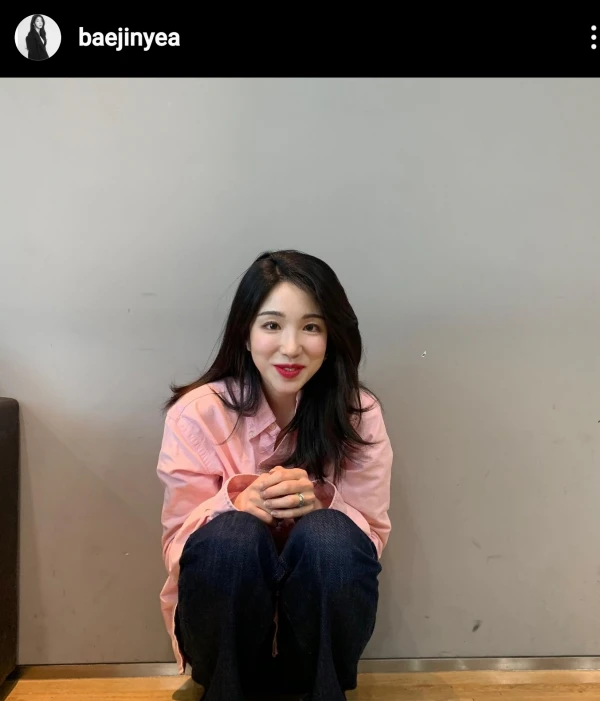Tap the post photo
The width and height of the screenshot is (600, 701).
tap(300, 388)
